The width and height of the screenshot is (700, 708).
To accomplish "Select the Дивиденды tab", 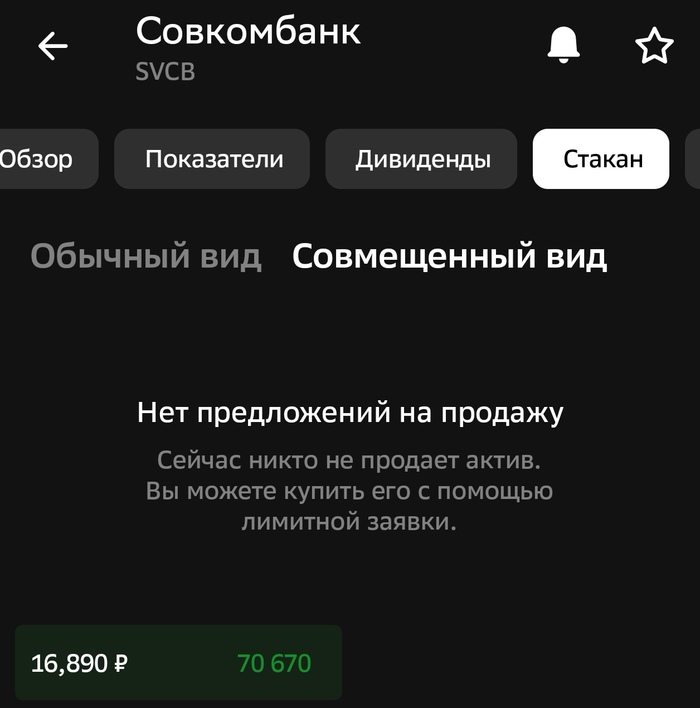I will 422,159.
